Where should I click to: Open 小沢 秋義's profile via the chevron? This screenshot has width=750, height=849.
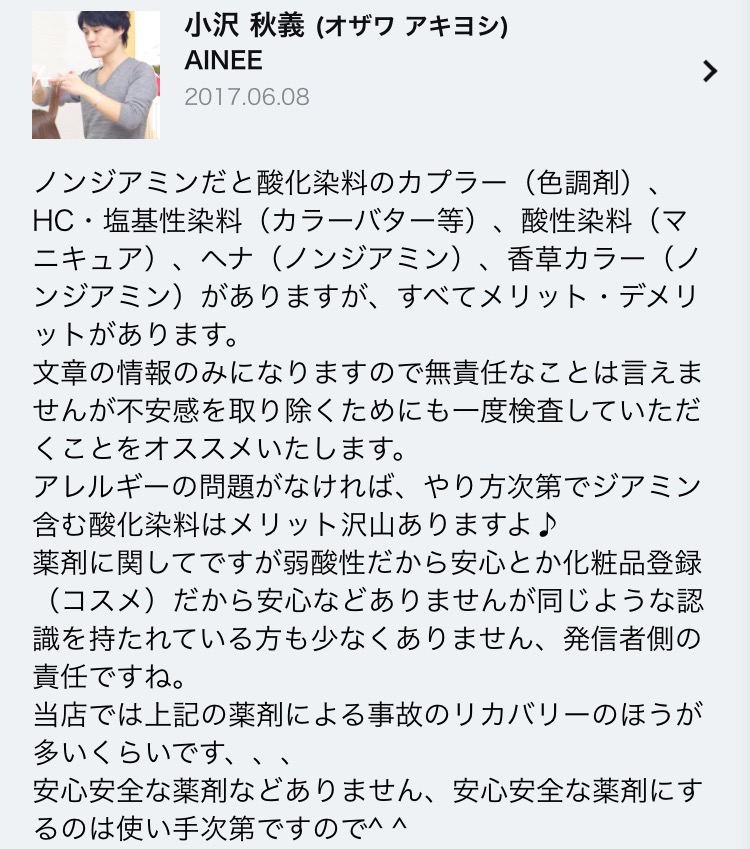[x=710, y=71]
